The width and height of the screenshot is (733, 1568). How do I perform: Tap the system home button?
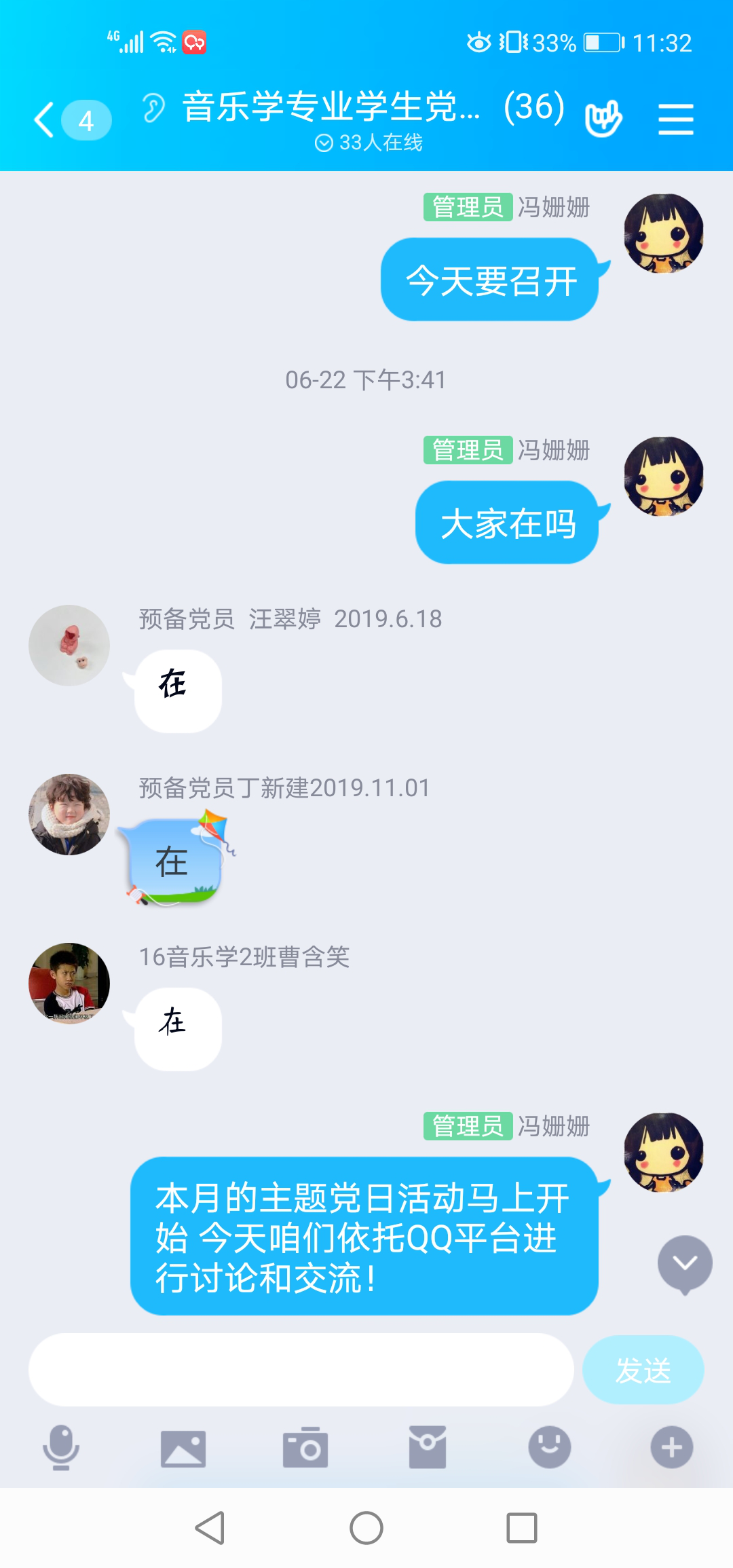pyautogui.click(x=366, y=1528)
